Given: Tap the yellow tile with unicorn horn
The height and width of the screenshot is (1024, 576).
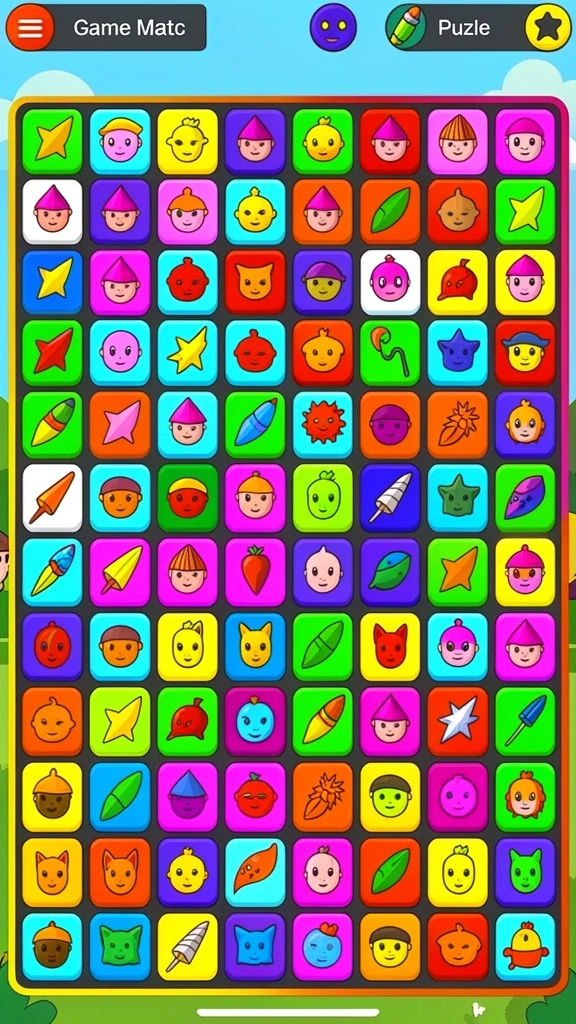Looking at the screenshot, I should pyautogui.click(x=187, y=946).
